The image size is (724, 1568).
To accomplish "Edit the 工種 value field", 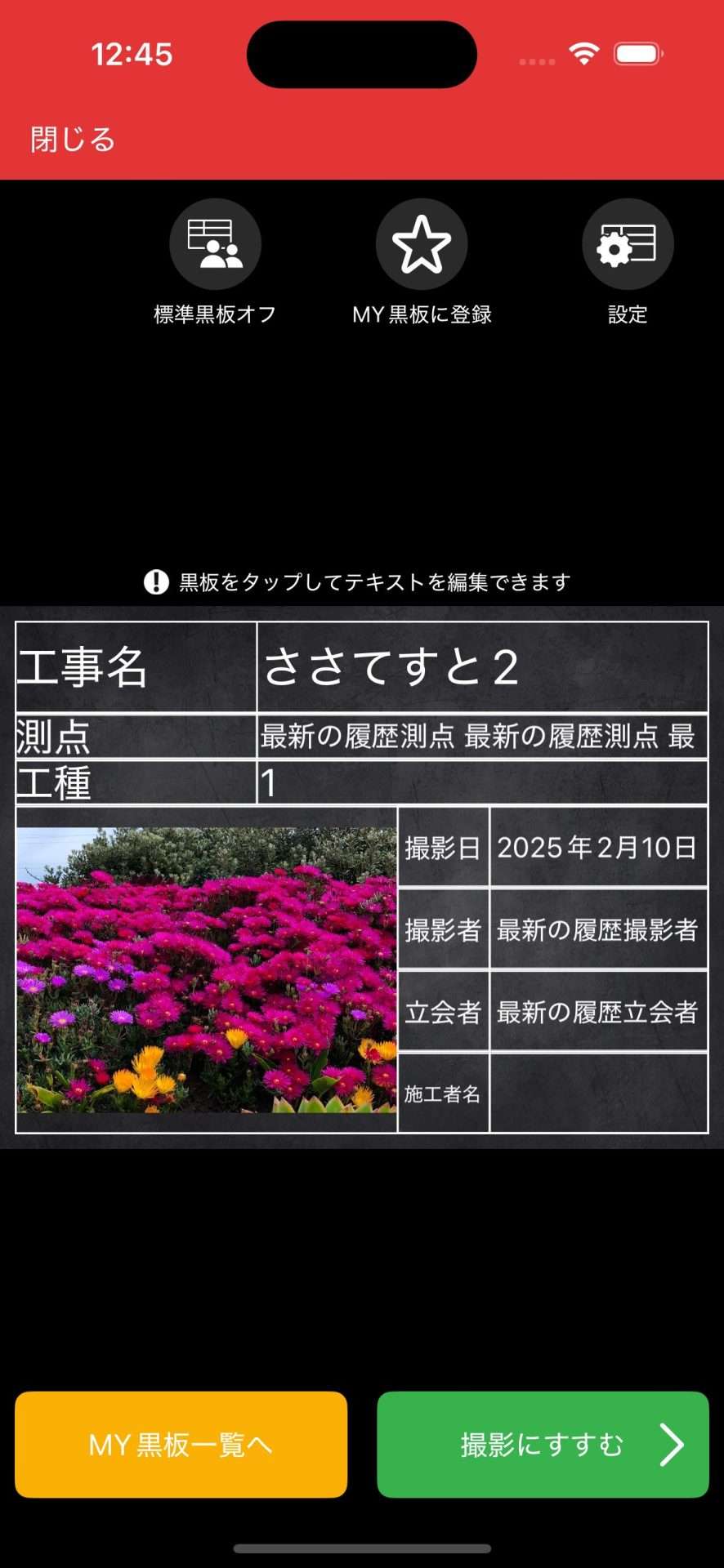I will (482, 782).
